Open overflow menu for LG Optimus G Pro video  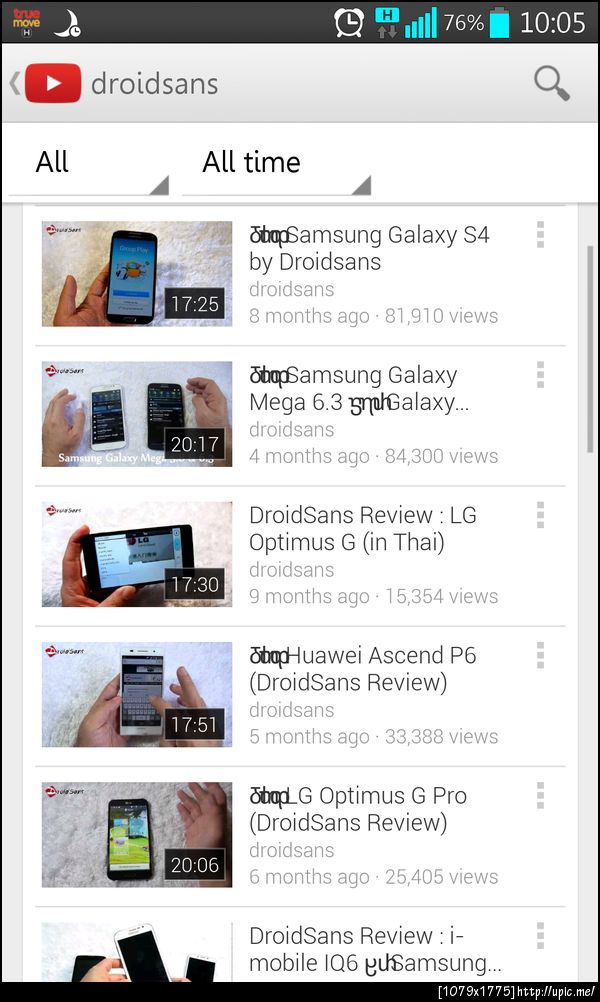[x=540, y=795]
